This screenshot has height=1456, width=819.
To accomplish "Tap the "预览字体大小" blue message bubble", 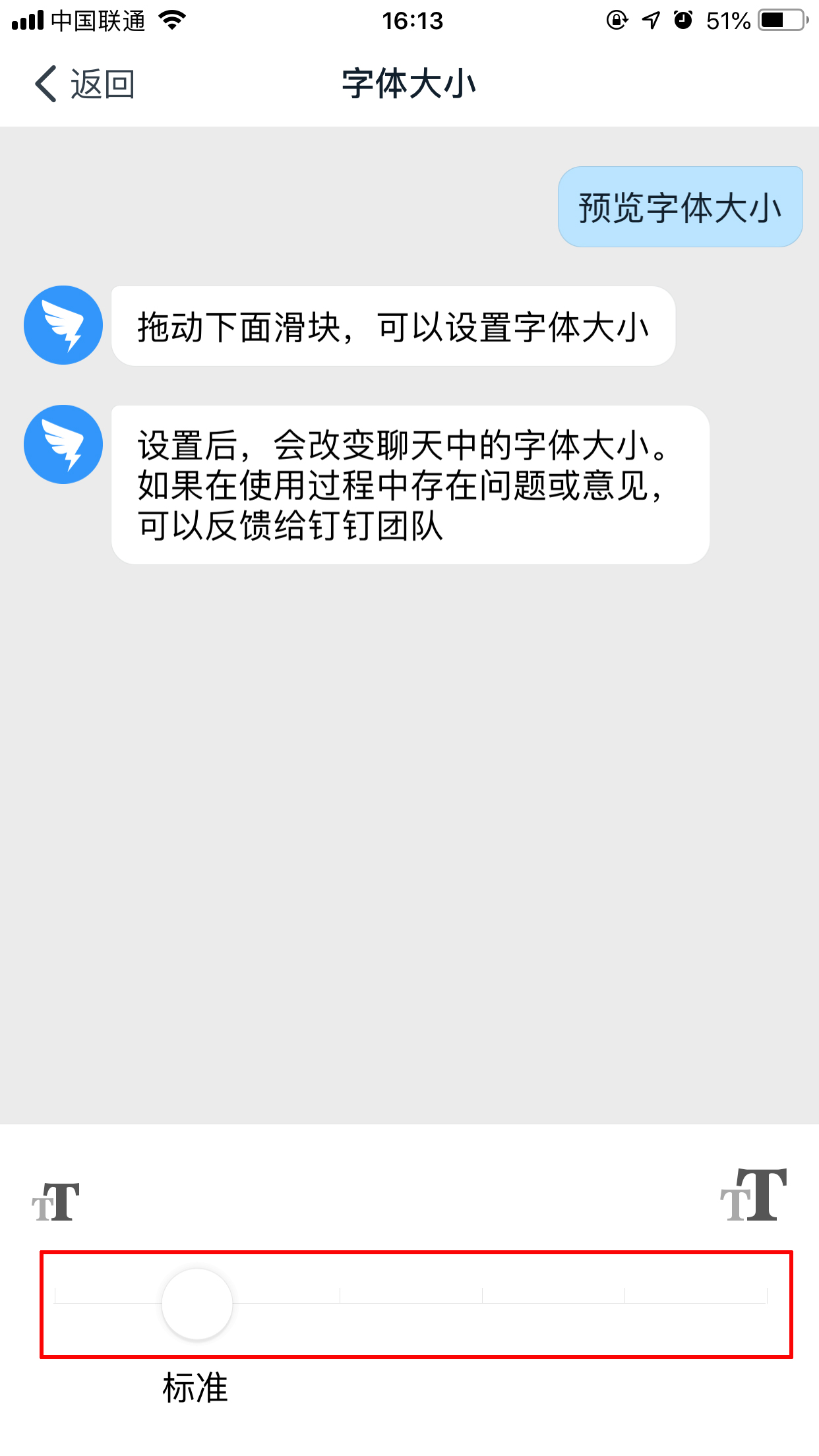I will [679, 206].
